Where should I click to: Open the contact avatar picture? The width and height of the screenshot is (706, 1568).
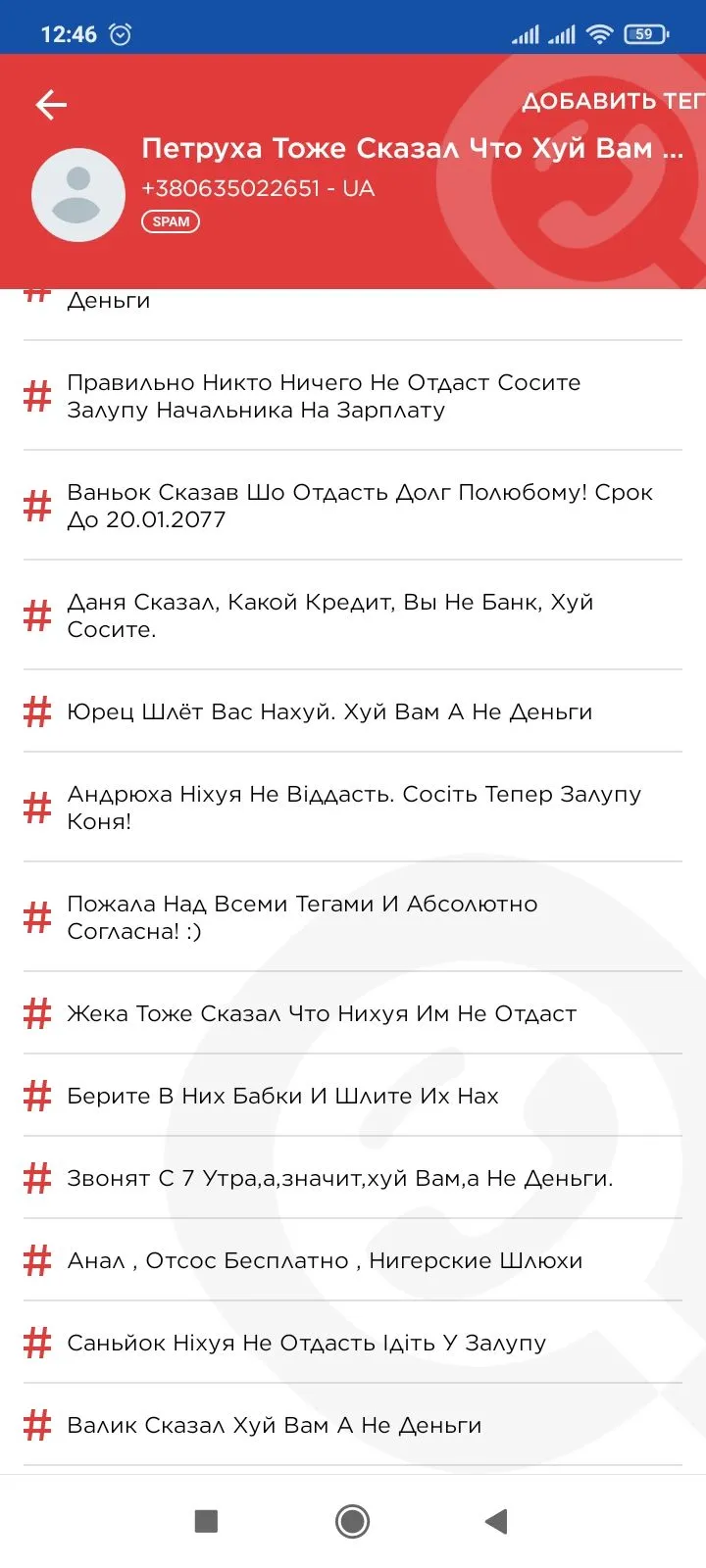coord(78,195)
